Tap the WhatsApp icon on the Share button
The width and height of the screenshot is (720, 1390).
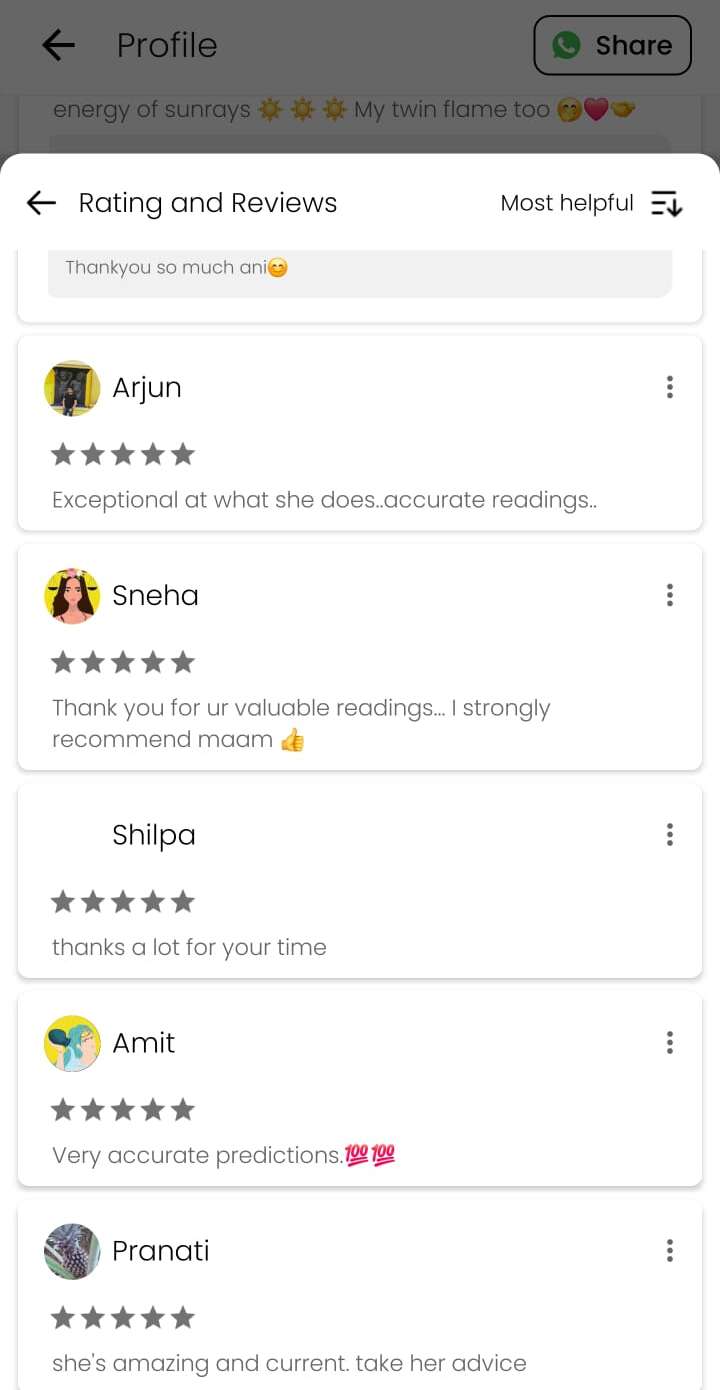point(566,45)
